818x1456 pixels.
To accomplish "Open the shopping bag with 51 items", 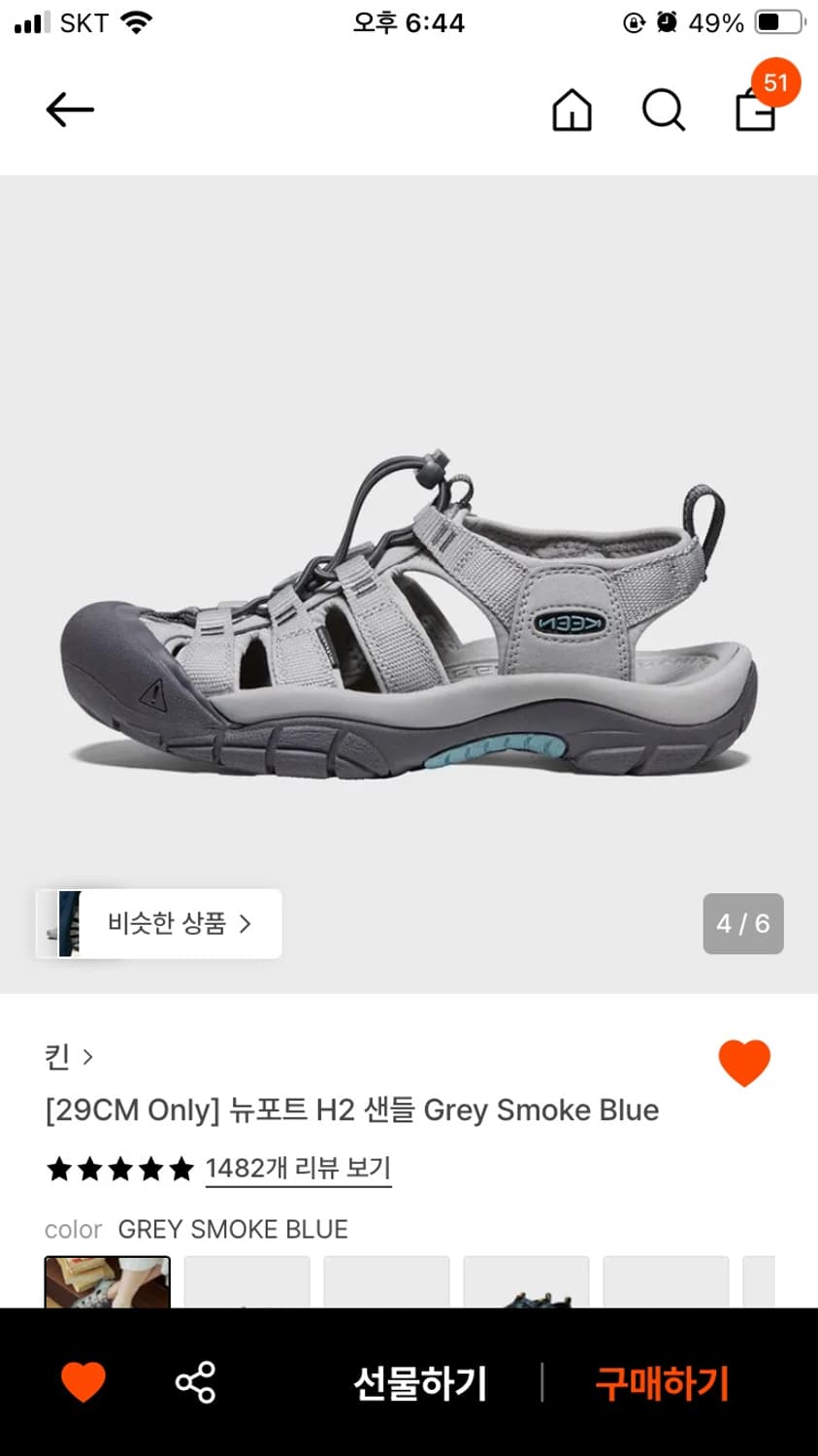I will point(756,111).
